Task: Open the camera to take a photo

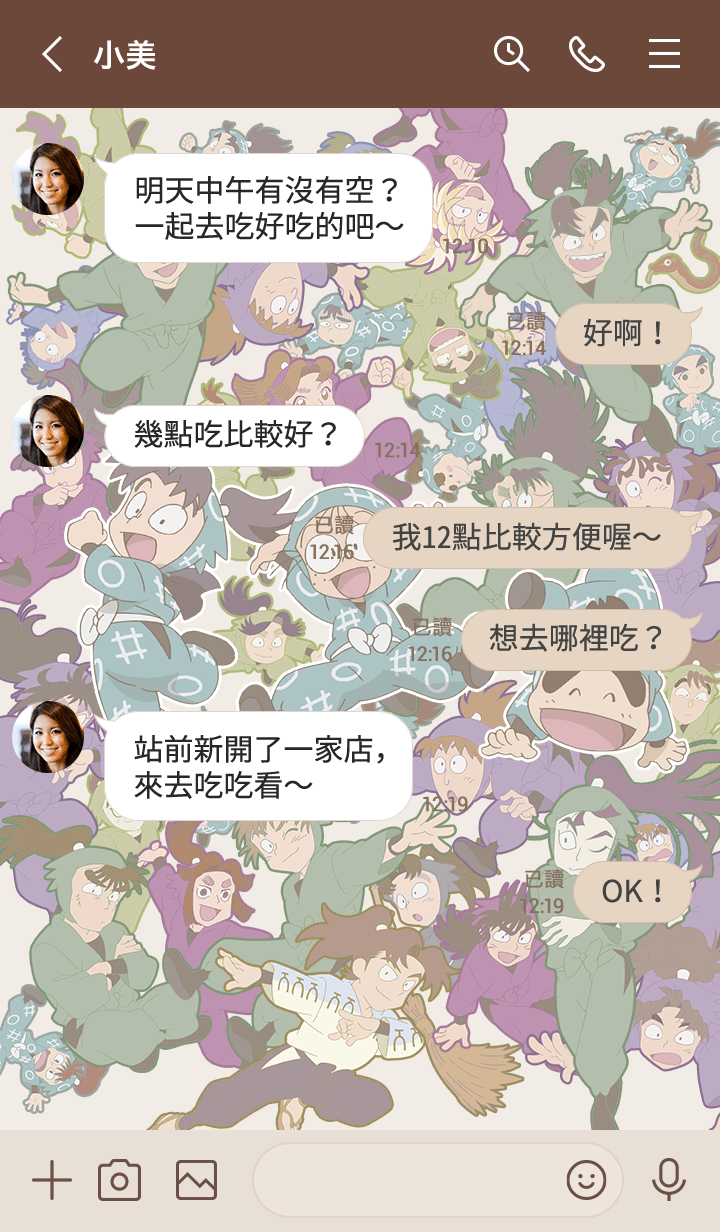Action: [119, 1181]
